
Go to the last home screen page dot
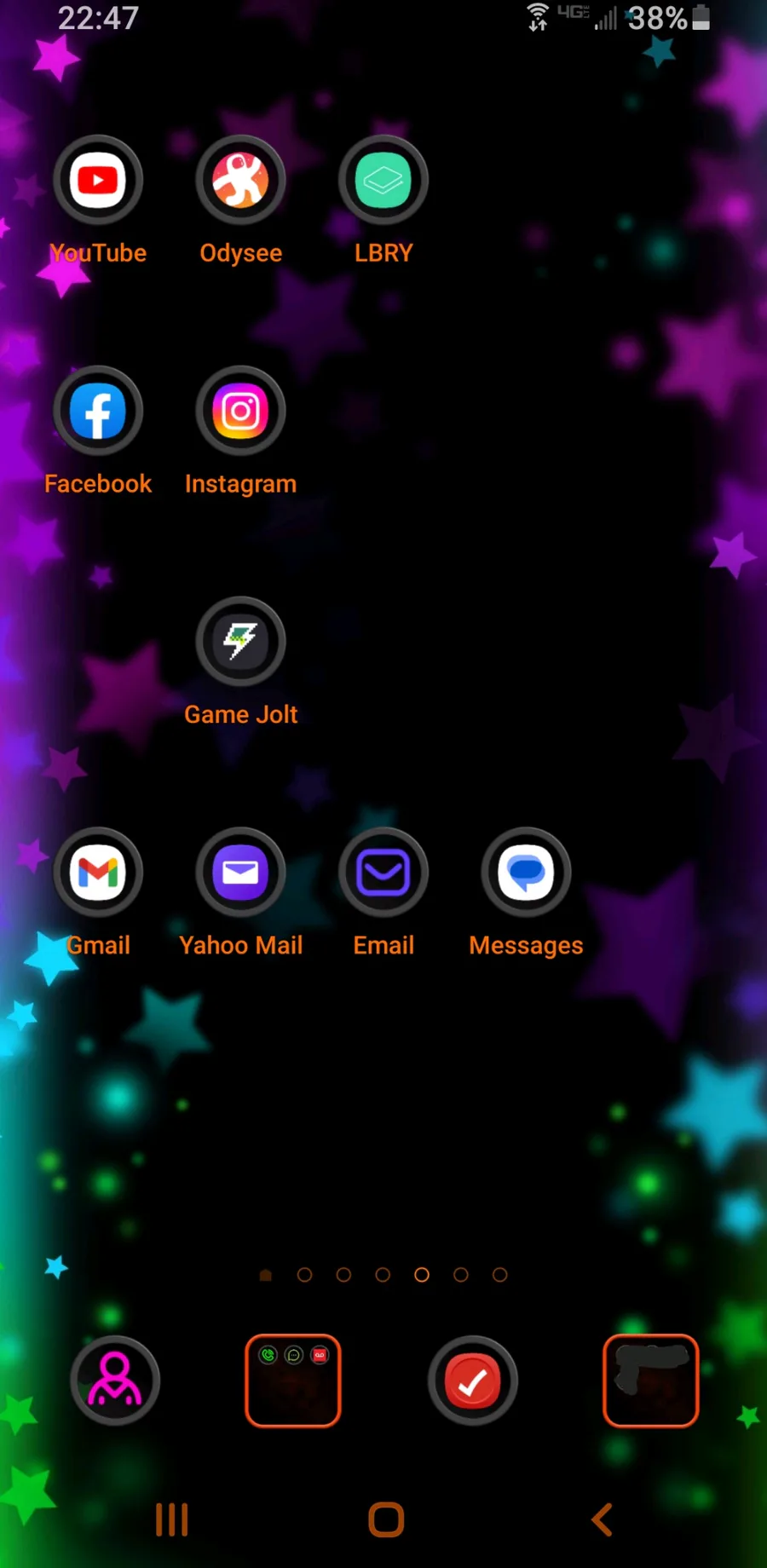500,1275
